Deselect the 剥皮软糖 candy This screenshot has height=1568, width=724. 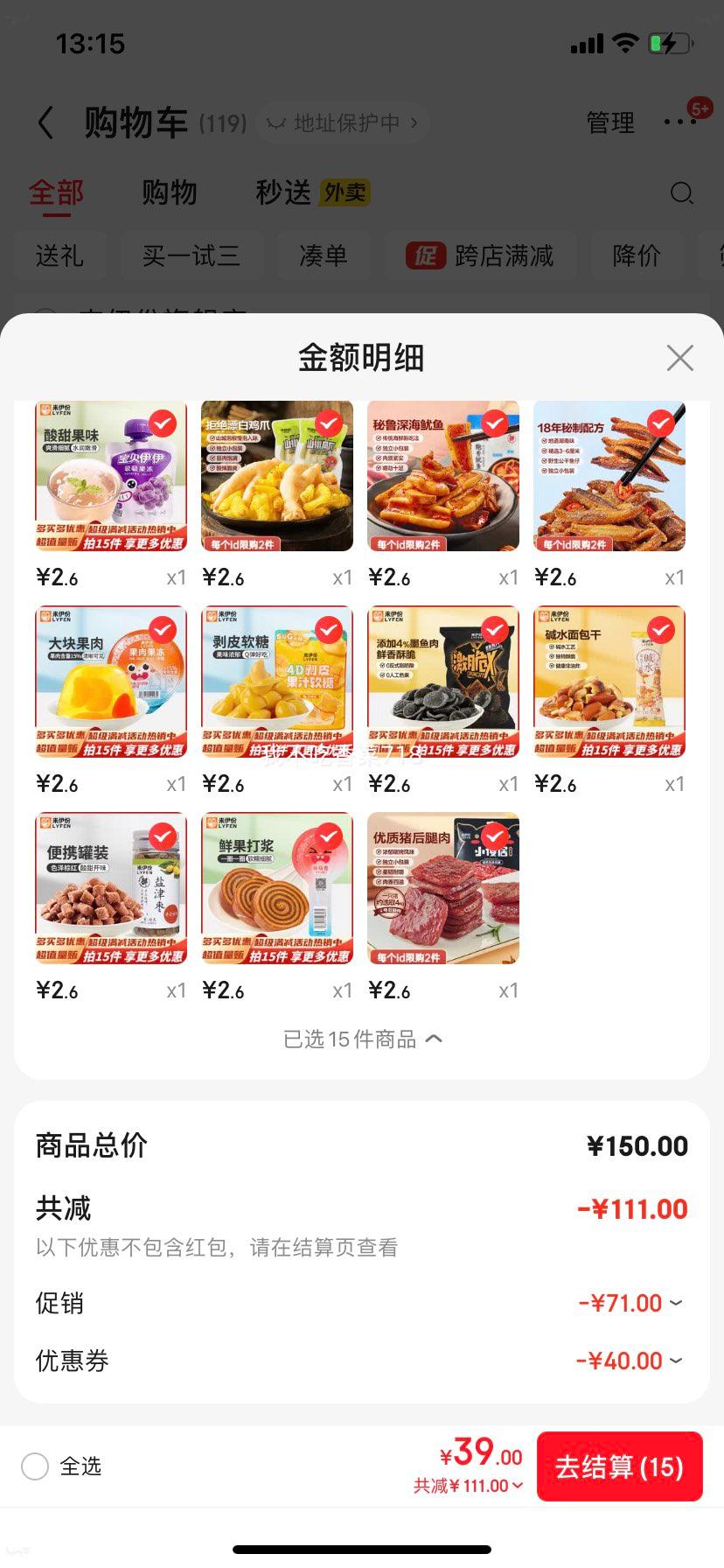[x=329, y=630]
